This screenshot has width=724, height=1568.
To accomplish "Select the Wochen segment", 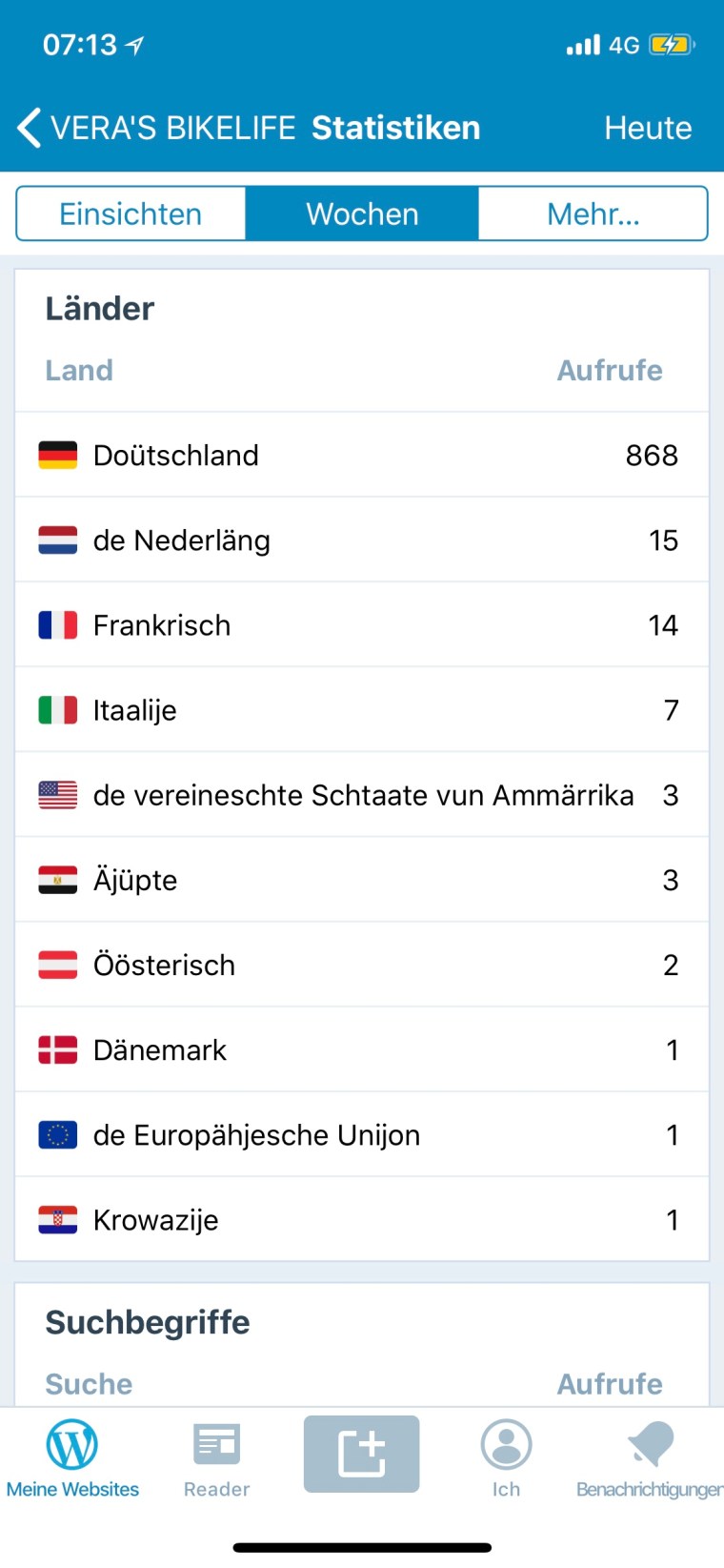I will point(362,214).
